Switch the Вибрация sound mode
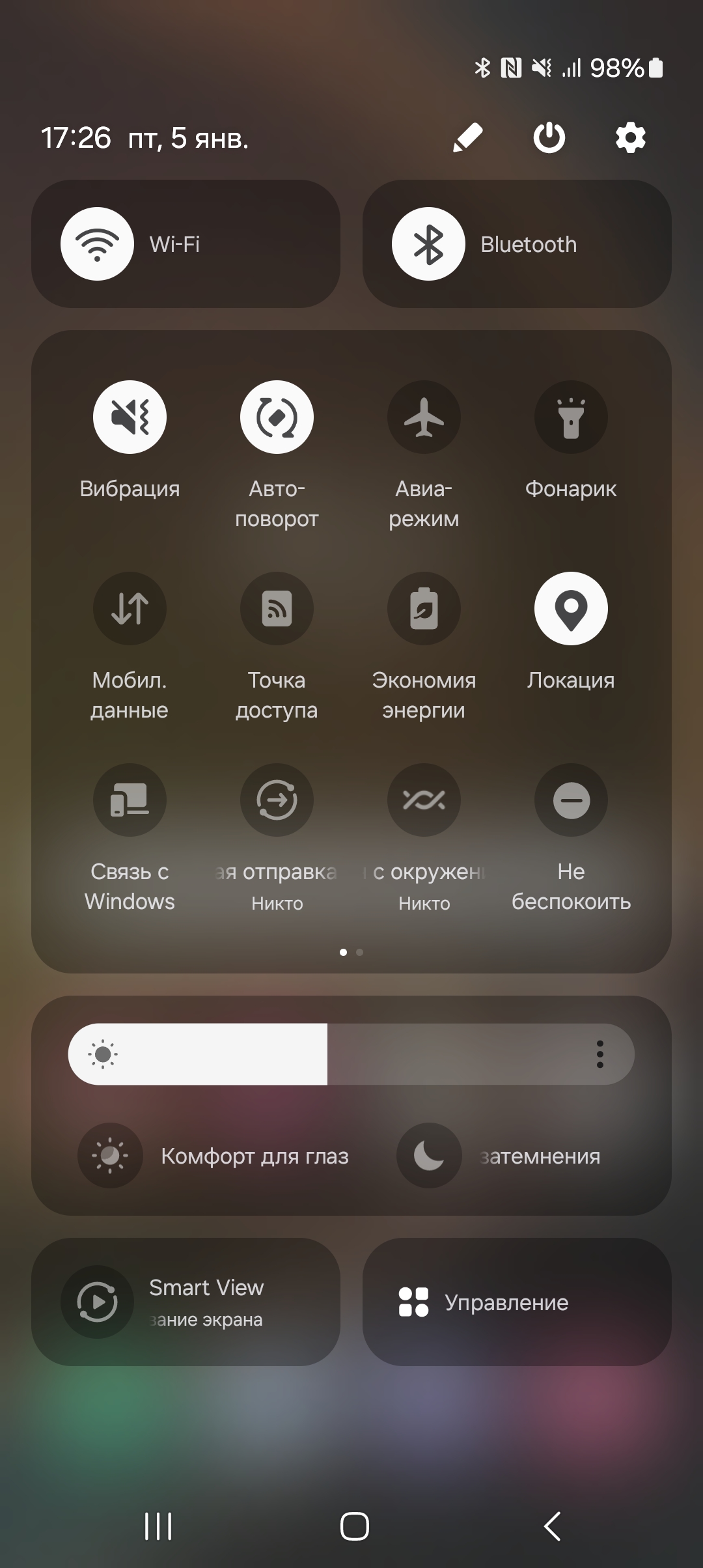 pyautogui.click(x=130, y=417)
